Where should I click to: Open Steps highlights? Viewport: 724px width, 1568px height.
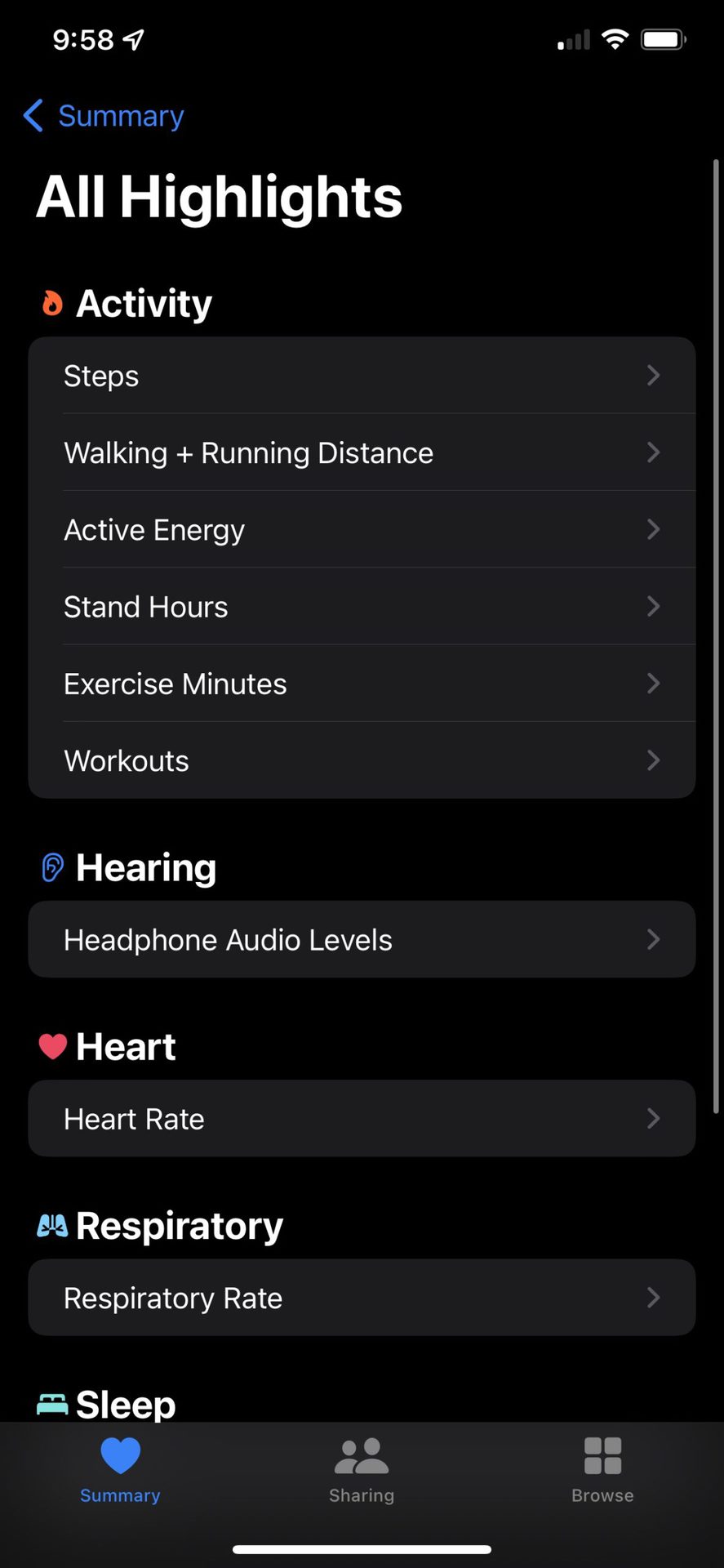point(362,376)
